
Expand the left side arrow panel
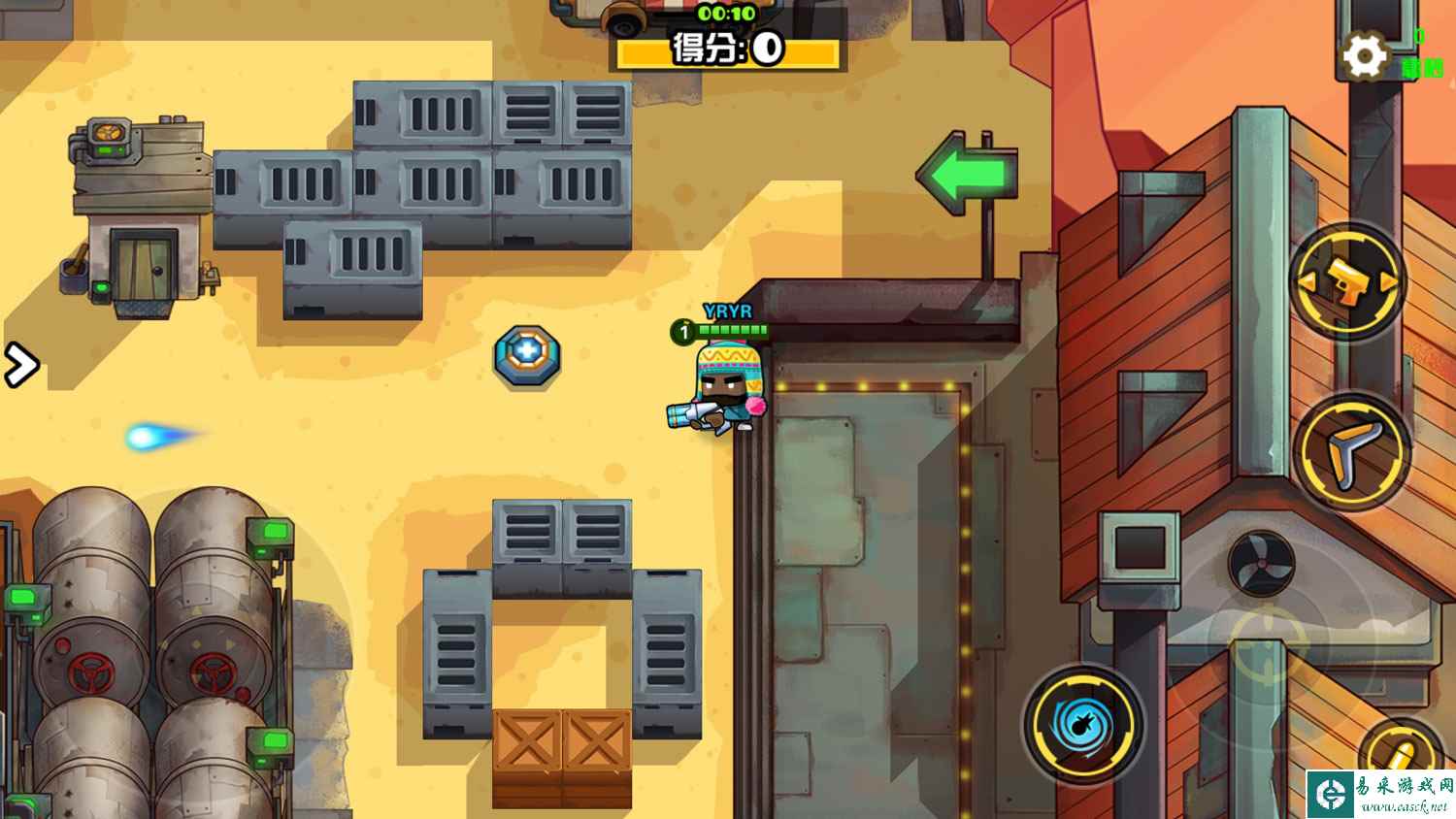tap(20, 366)
